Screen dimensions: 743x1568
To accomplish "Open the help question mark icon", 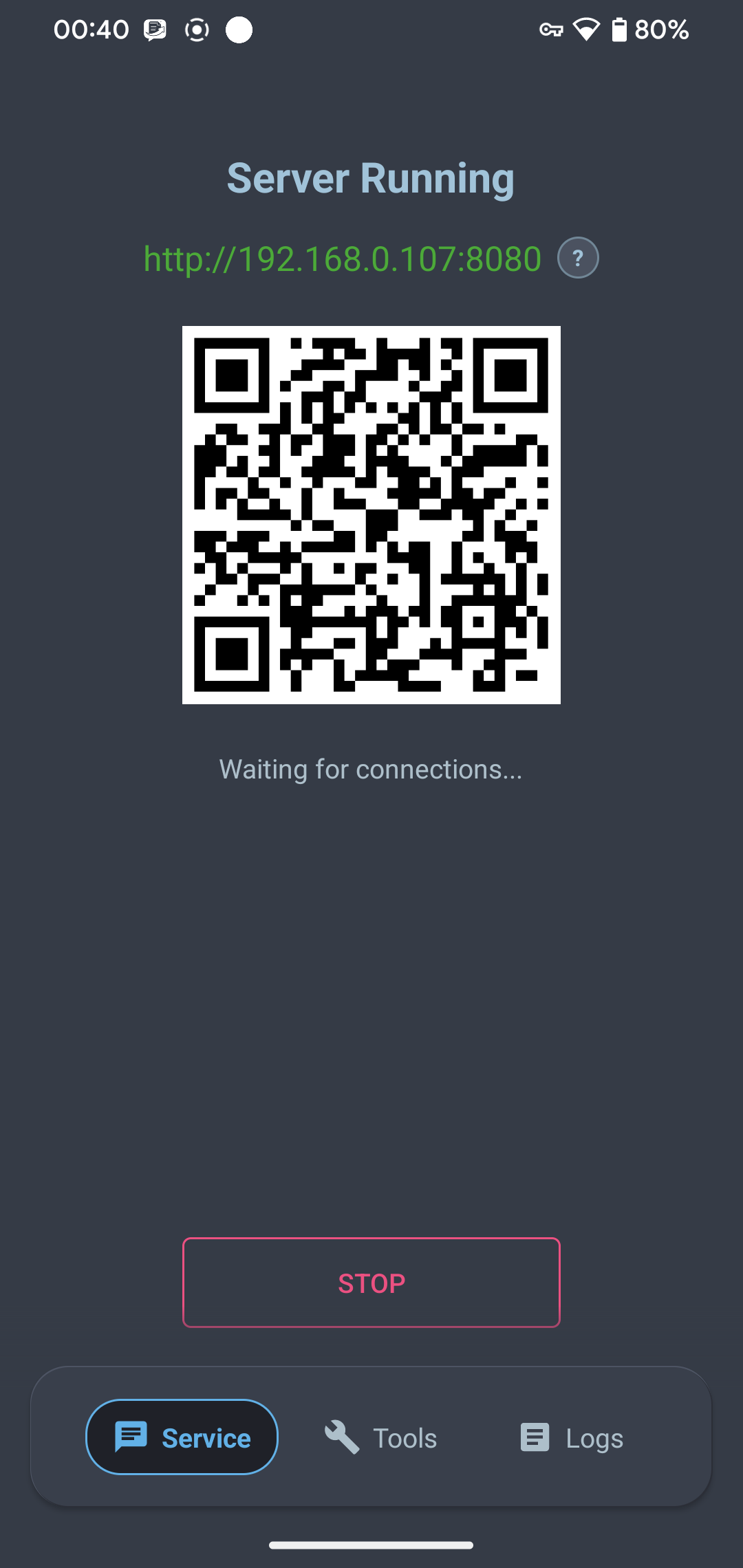I will 578,258.
